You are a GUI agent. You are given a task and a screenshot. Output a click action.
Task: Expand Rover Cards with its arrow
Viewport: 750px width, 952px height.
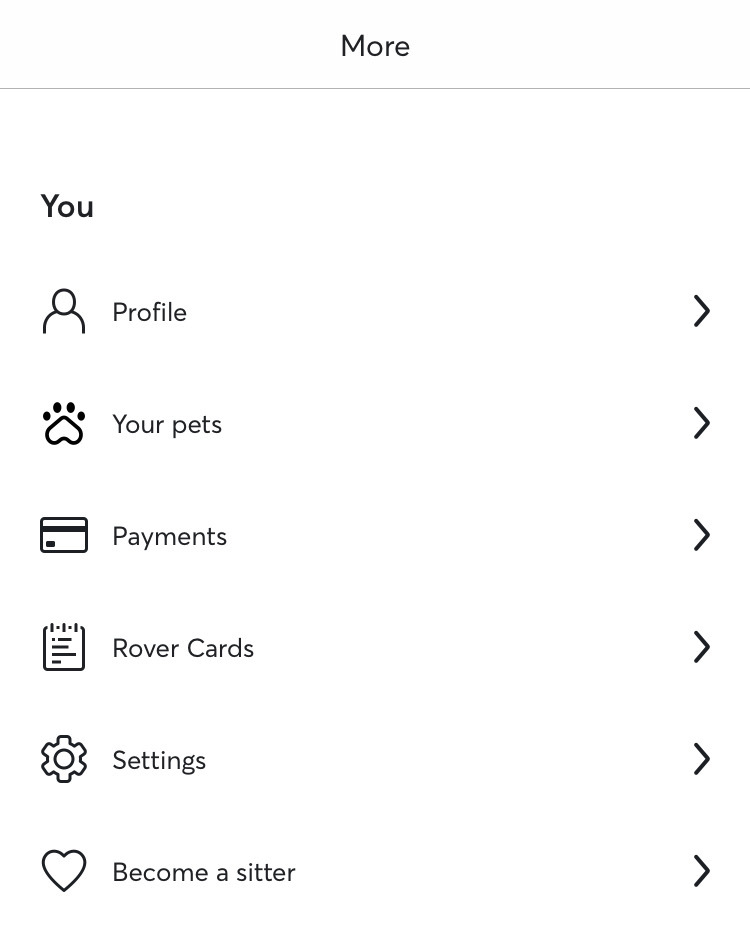point(702,647)
